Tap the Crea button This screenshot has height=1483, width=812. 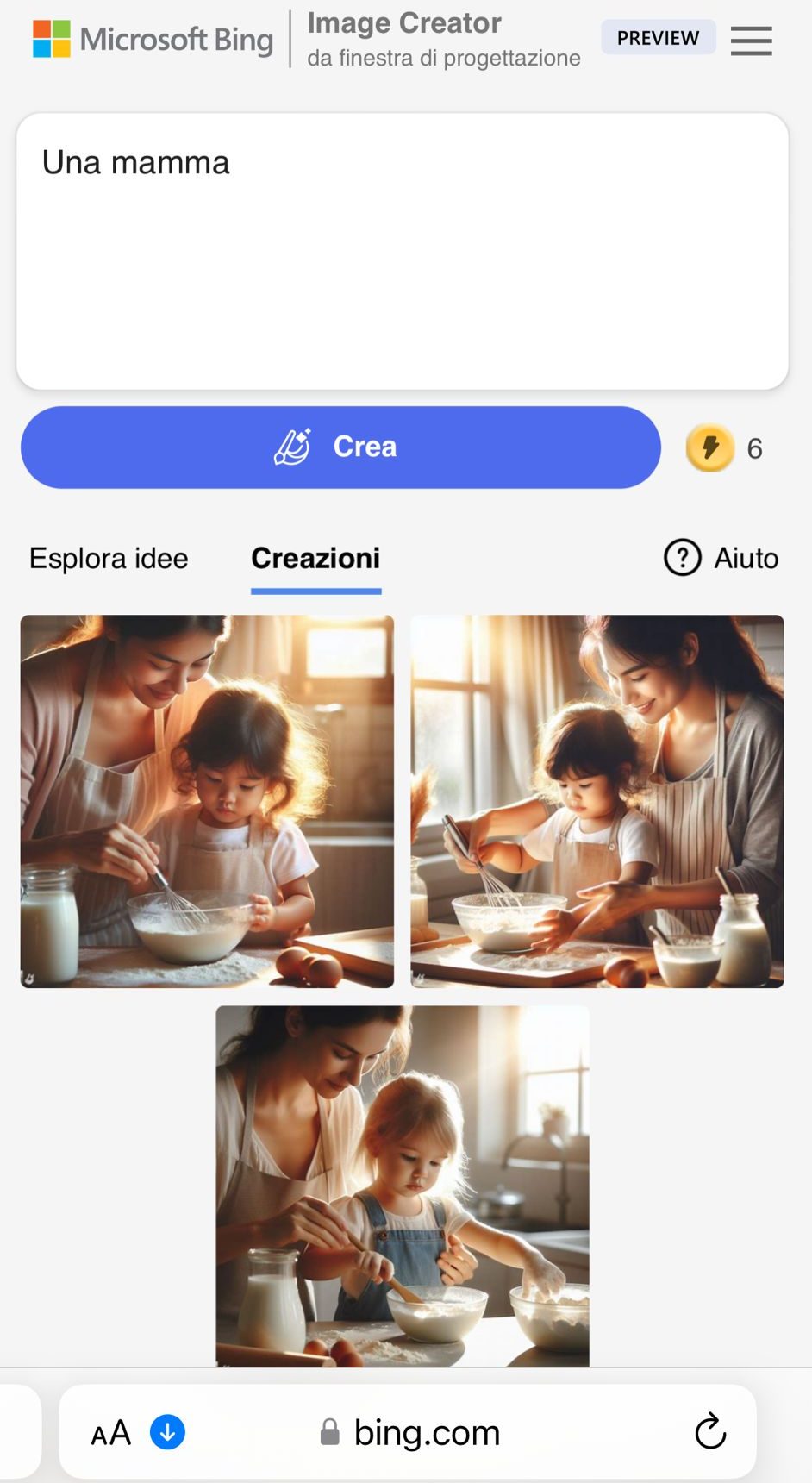[340, 447]
